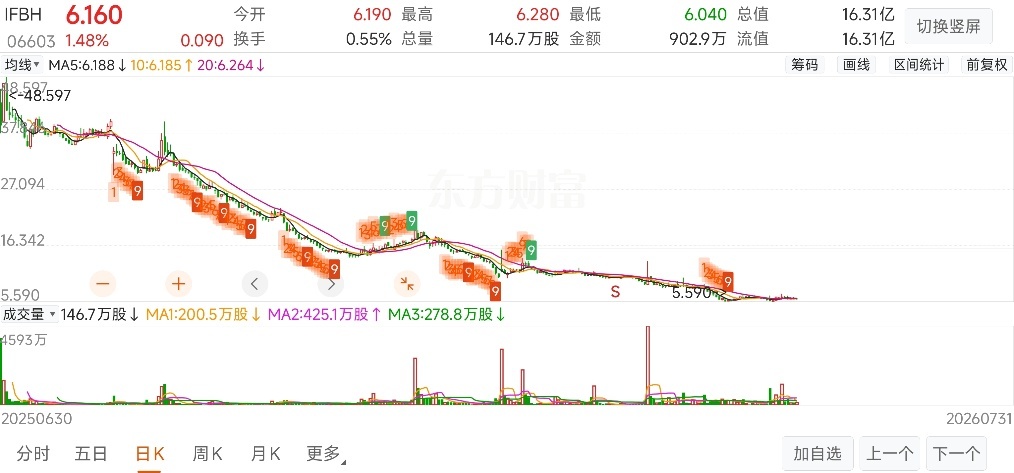
Task: Open the 均线 indicator dropdown
Action: point(23,65)
